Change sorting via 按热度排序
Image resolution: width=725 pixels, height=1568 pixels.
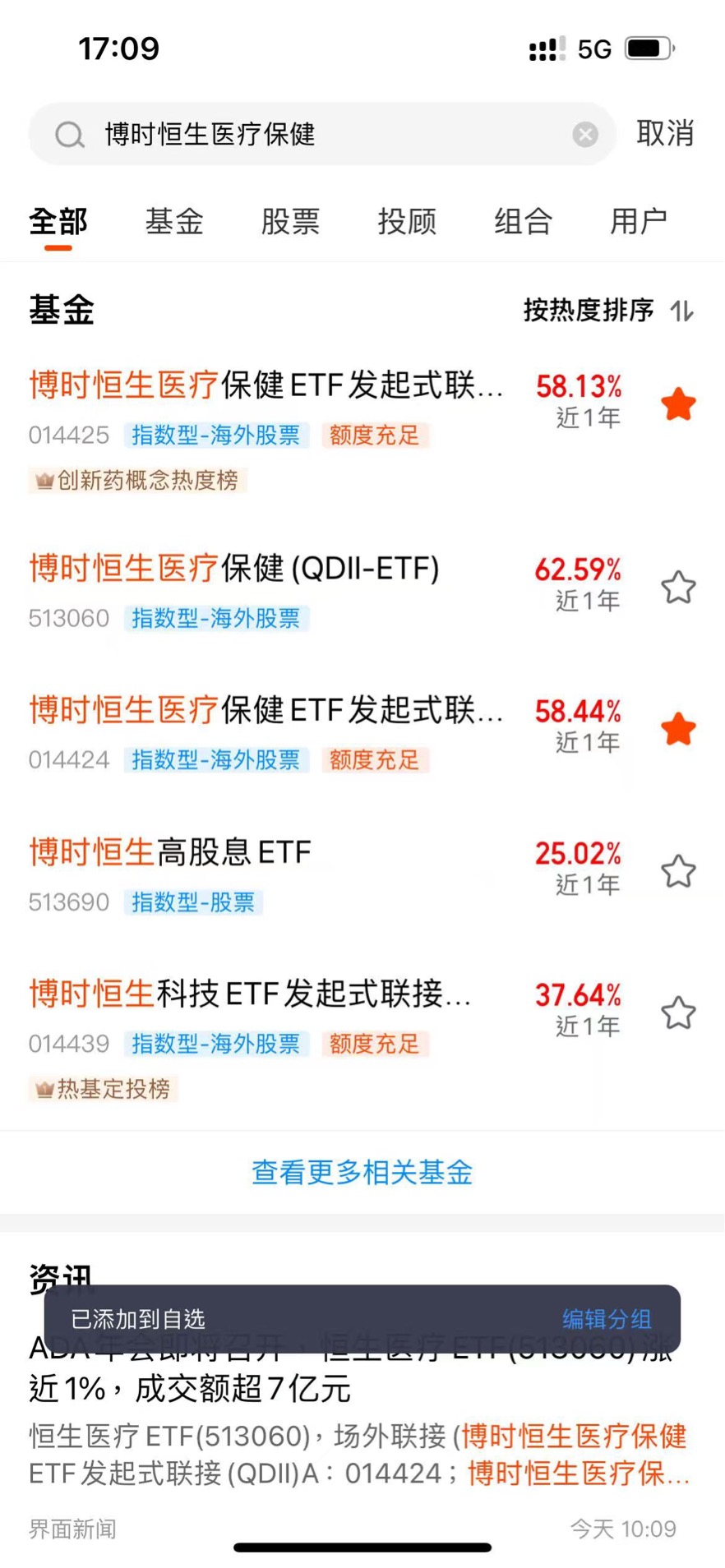(x=609, y=310)
